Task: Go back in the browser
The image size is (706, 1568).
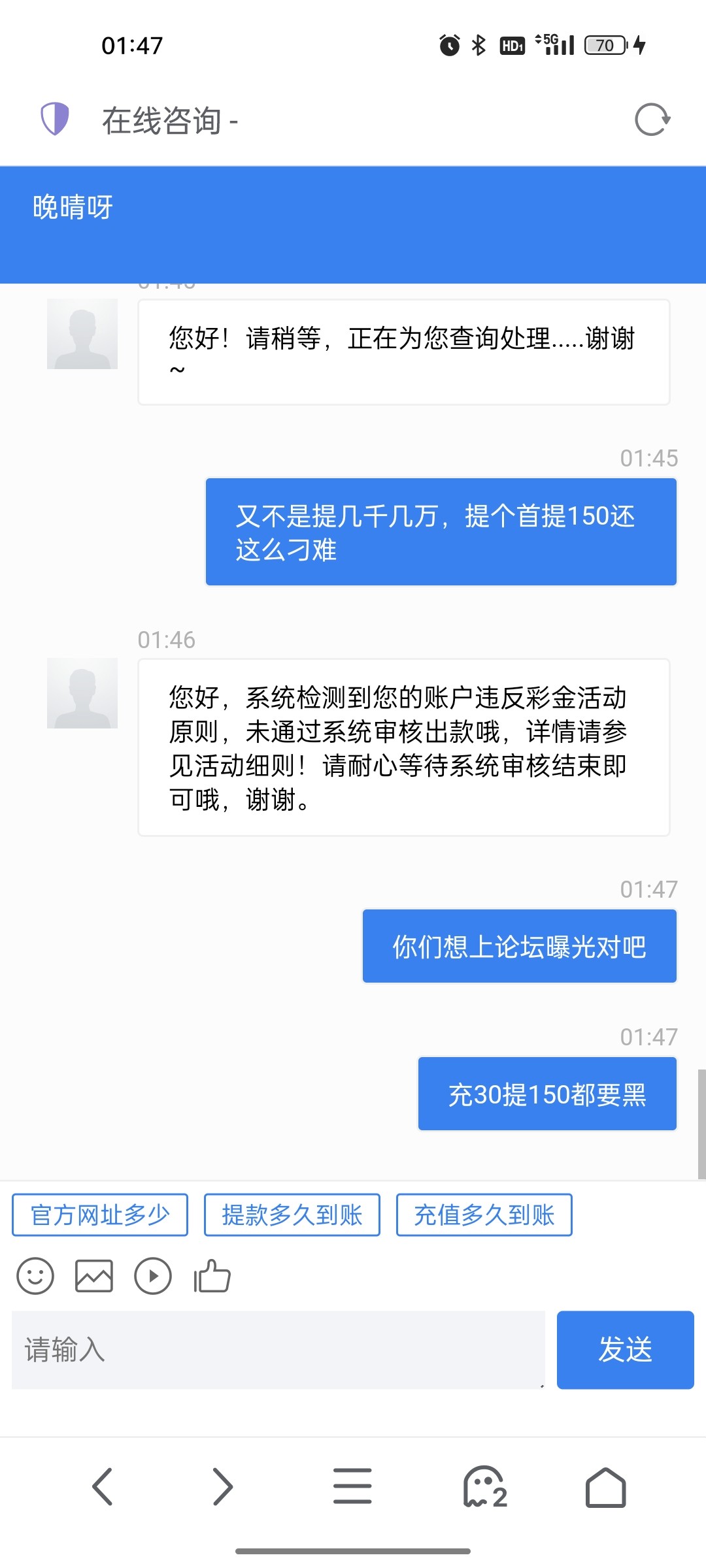Action: (x=103, y=1487)
